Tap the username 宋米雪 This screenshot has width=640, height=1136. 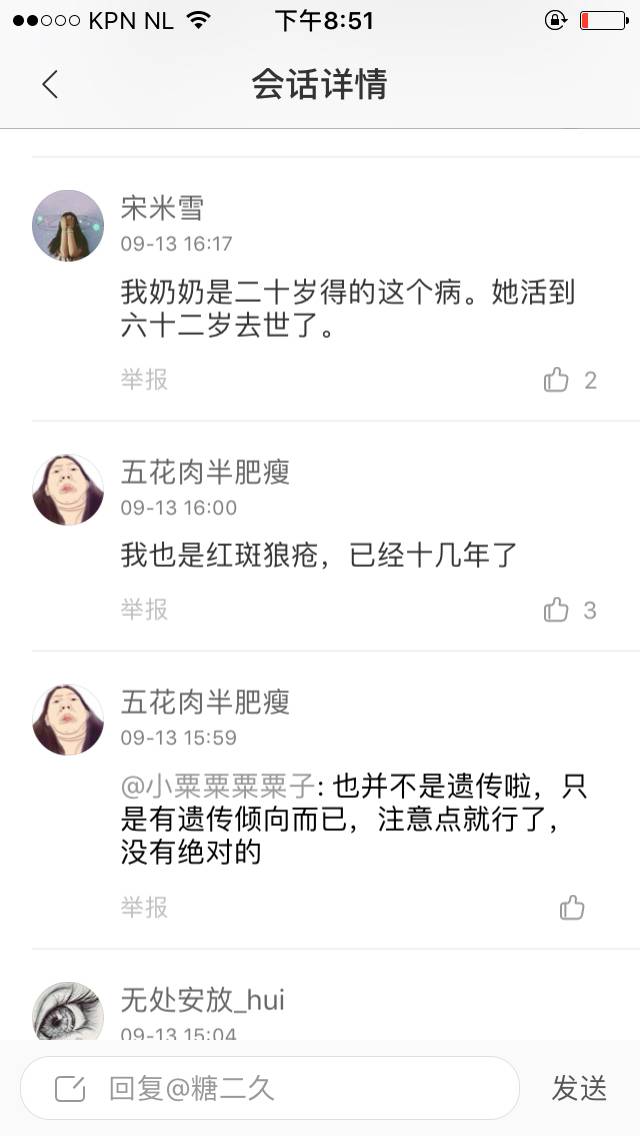tap(162, 208)
